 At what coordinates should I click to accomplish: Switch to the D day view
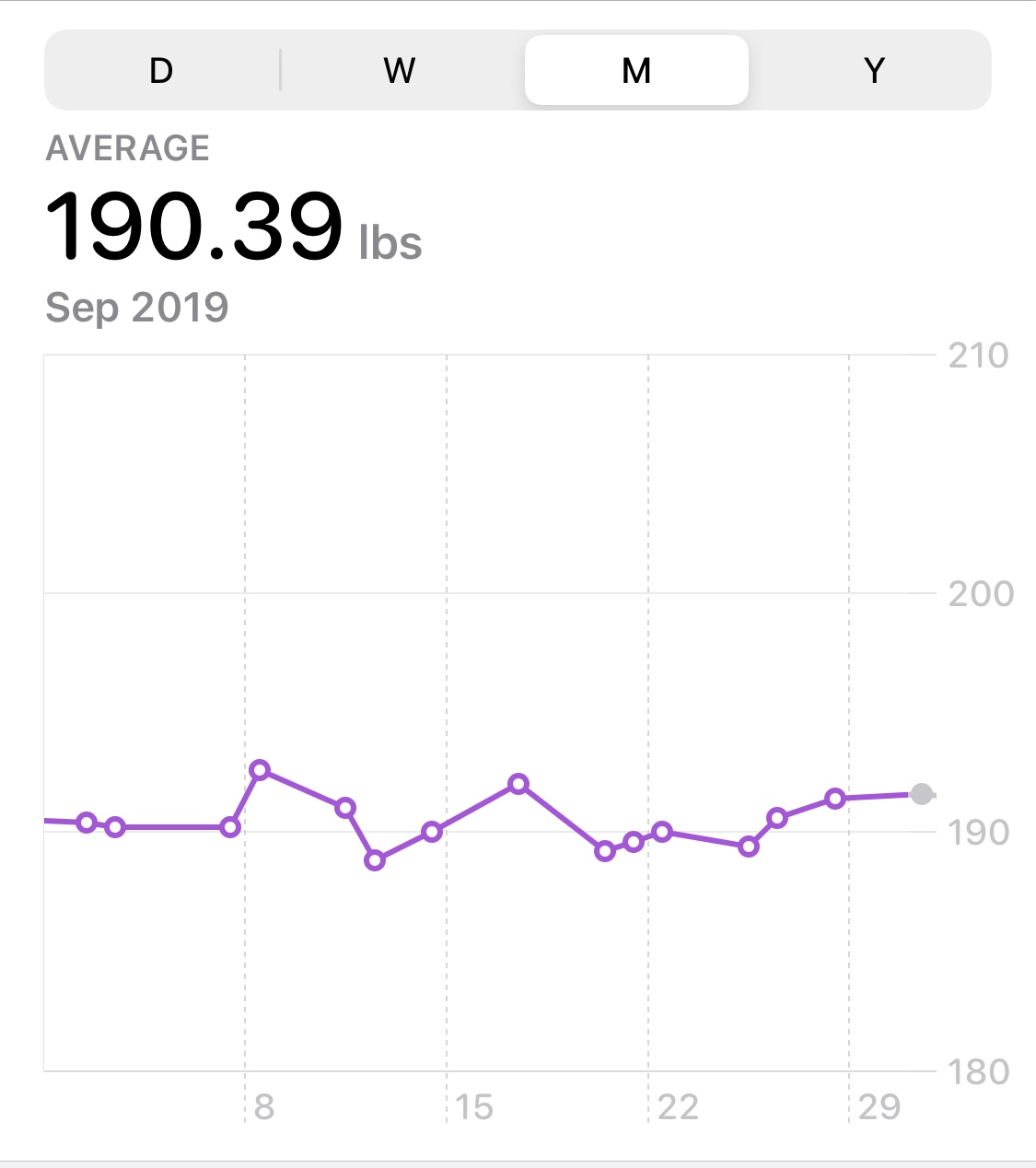tap(161, 70)
